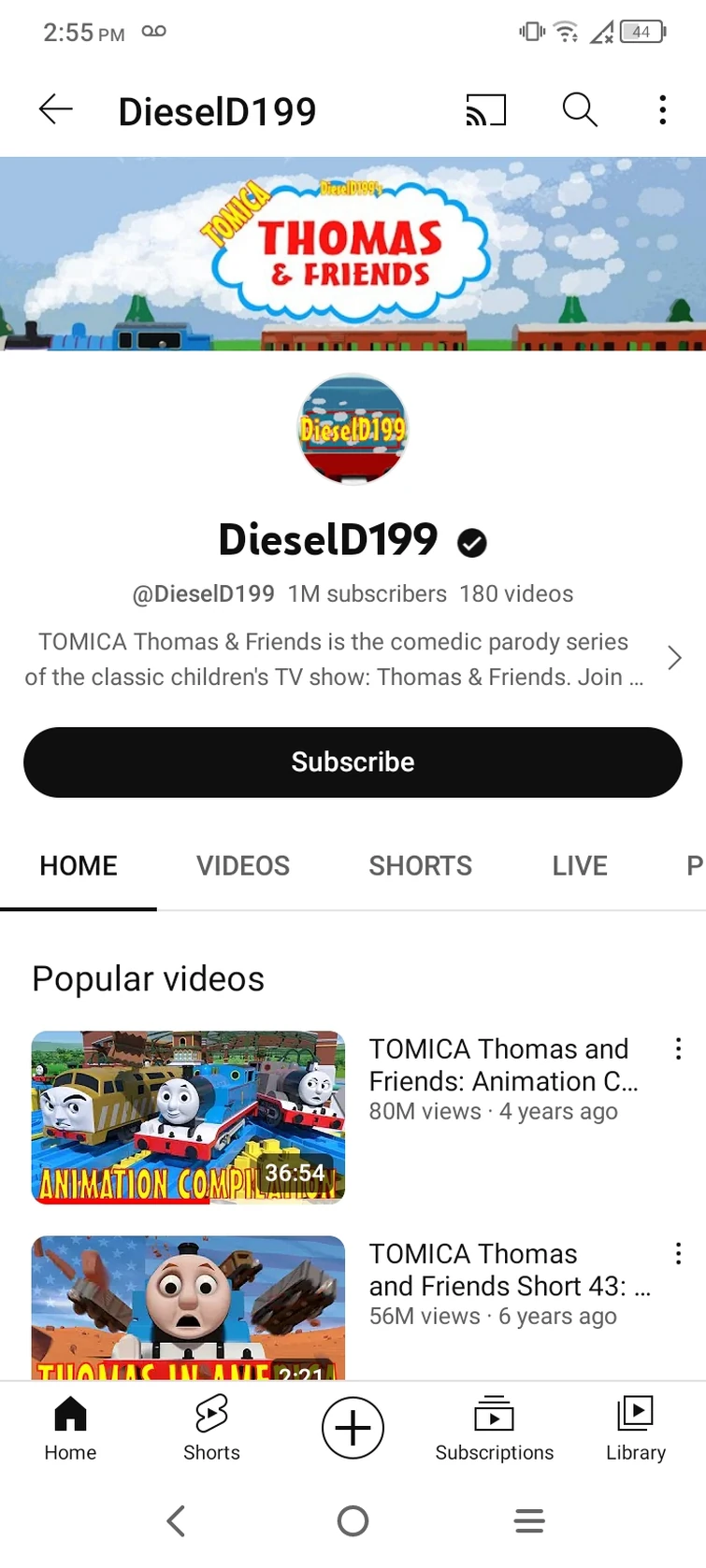Switch to the VIDEOS tab
706x1568 pixels.
(x=243, y=865)
